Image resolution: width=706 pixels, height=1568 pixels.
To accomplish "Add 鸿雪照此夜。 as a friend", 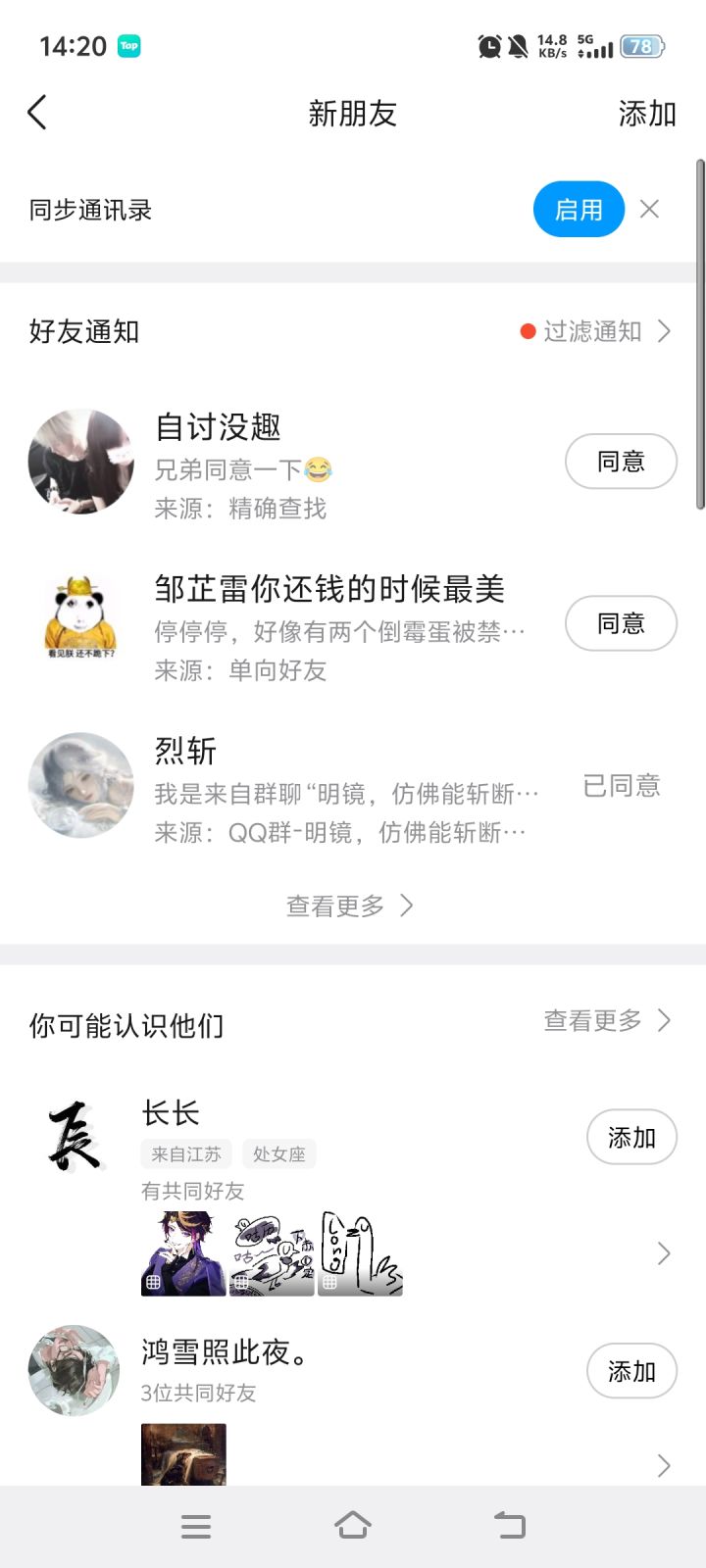I will (x=630, y=1372).
